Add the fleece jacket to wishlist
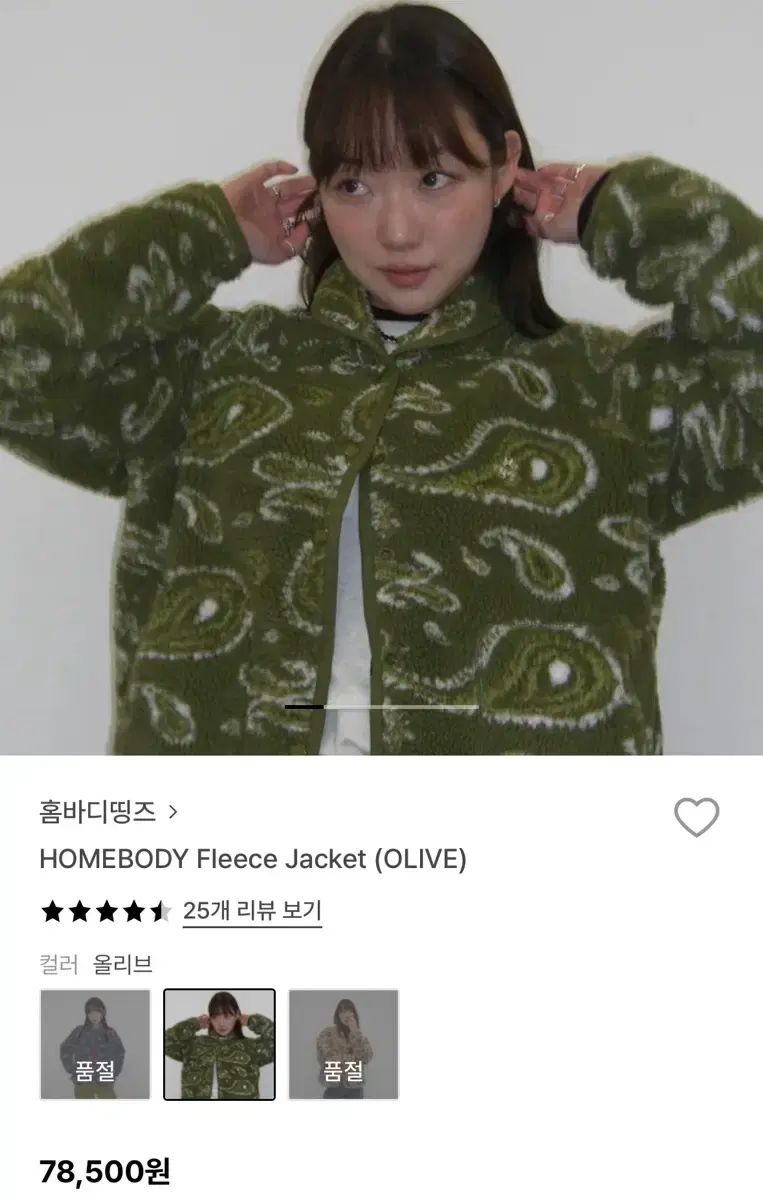This screenshot has height=1200, width=763. point(696,818)
